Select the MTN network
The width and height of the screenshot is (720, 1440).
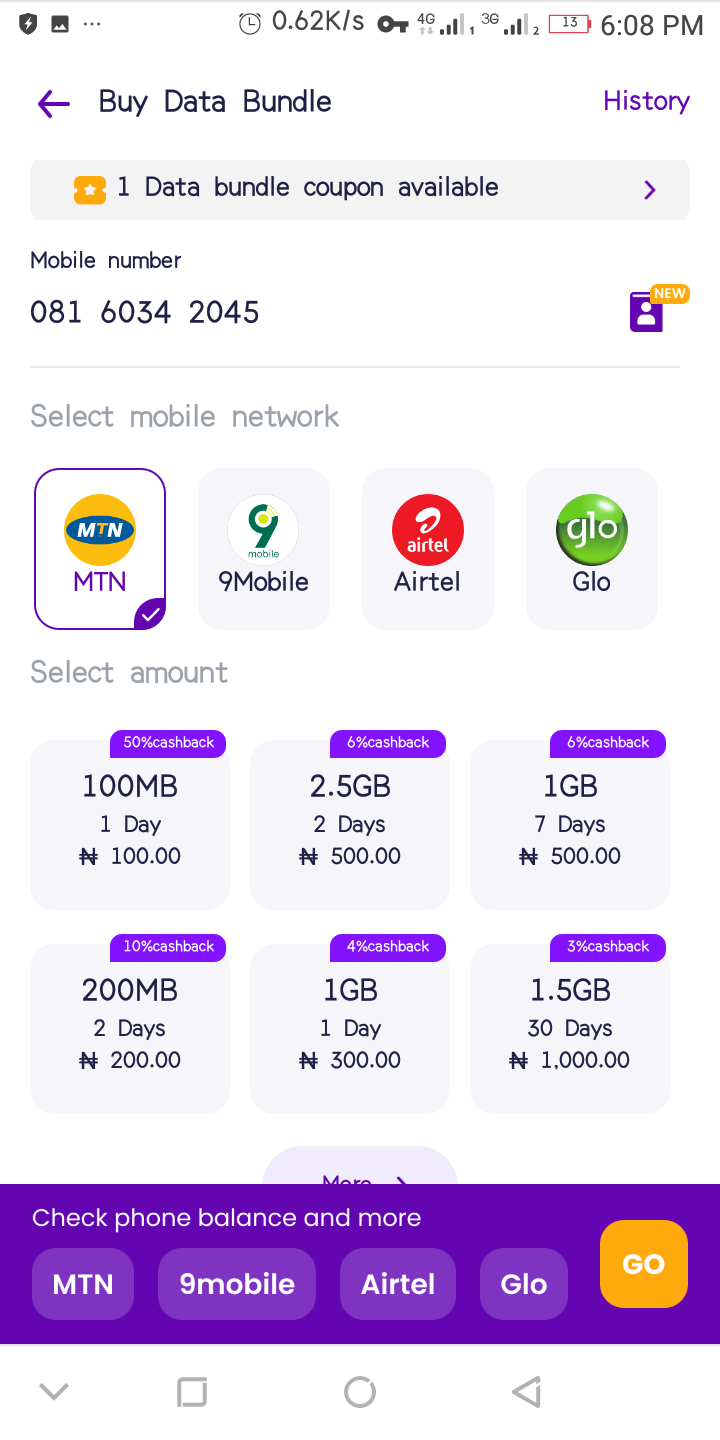[x=100, y=549]
